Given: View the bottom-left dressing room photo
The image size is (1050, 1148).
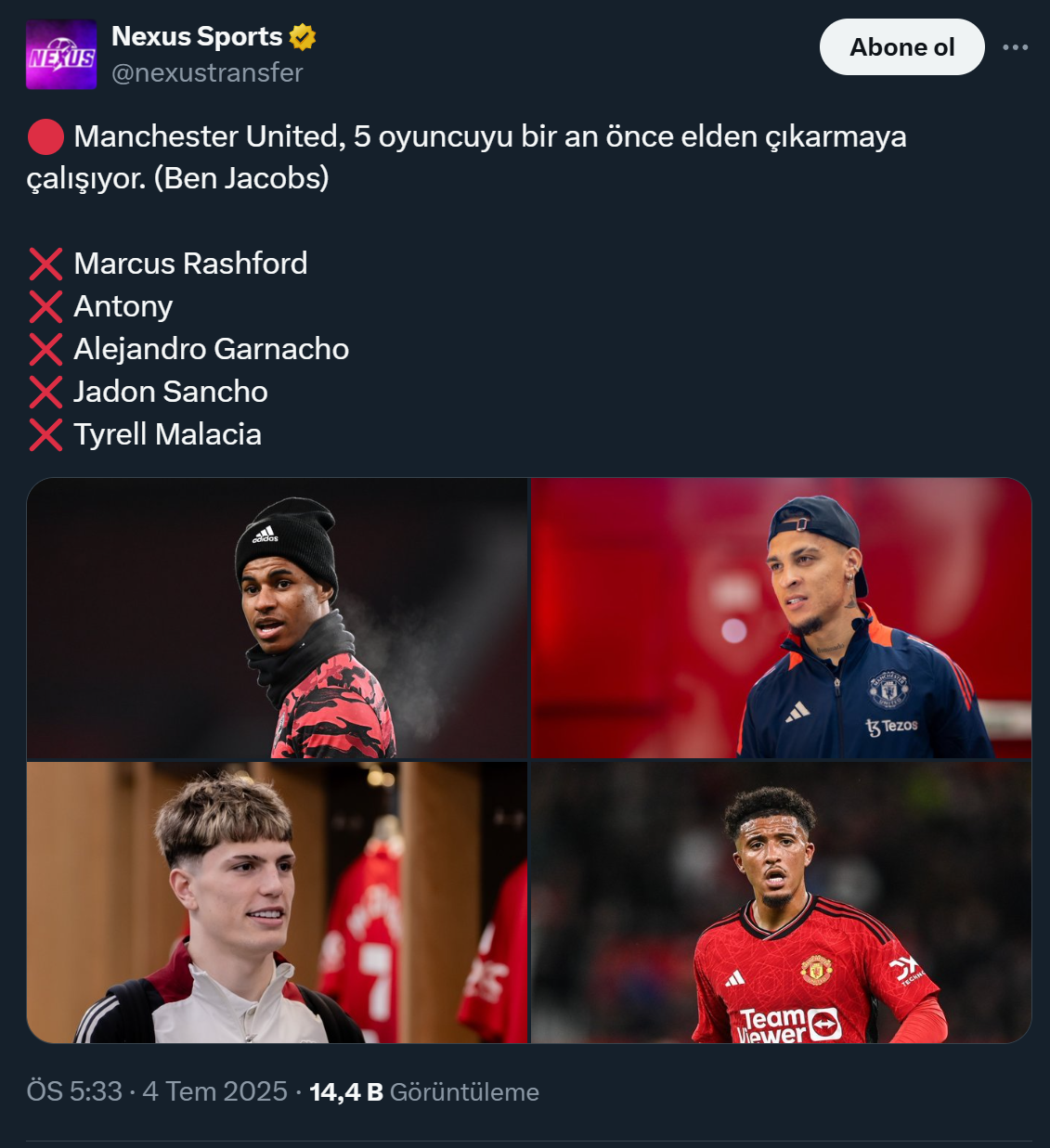Looking at the screenshot, I should (278, 902).
